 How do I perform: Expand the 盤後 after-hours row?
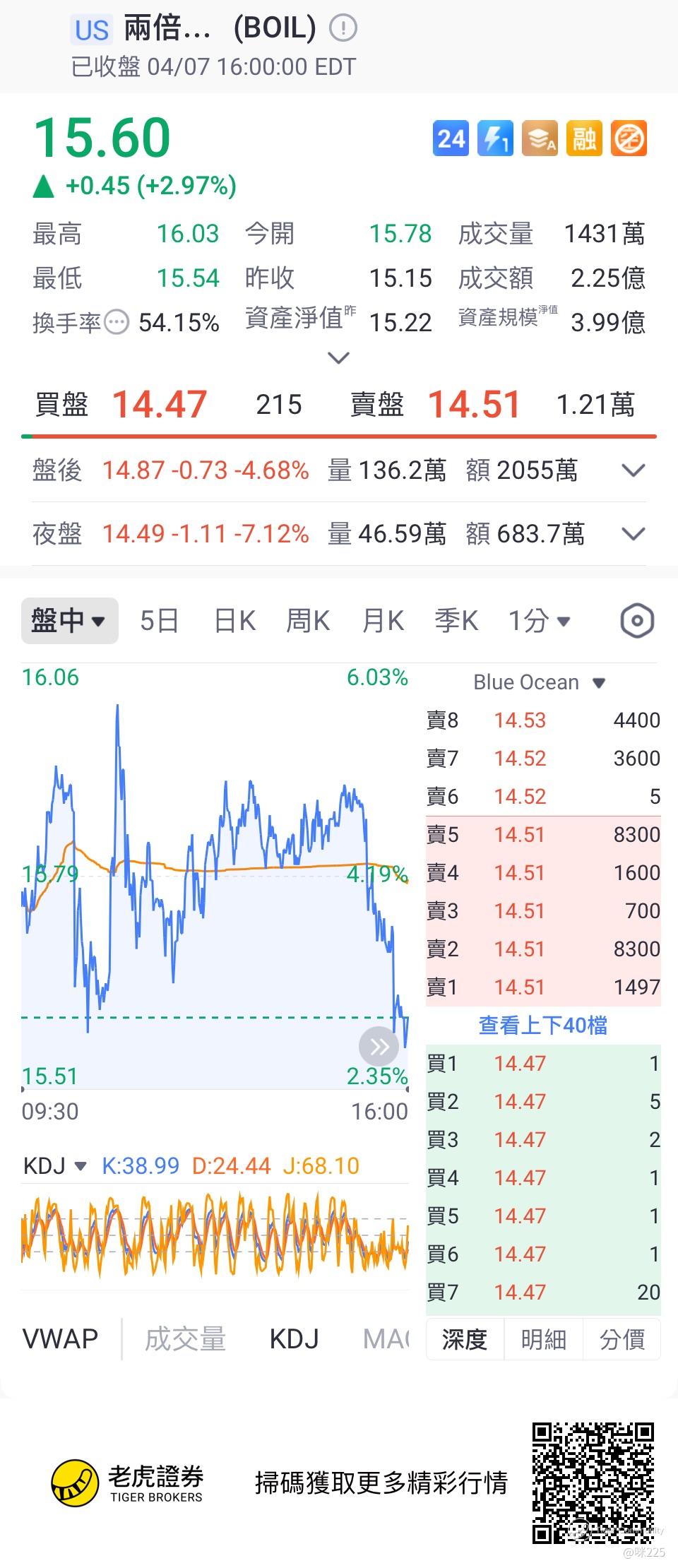pyautogui.click(x=634, y=470)
